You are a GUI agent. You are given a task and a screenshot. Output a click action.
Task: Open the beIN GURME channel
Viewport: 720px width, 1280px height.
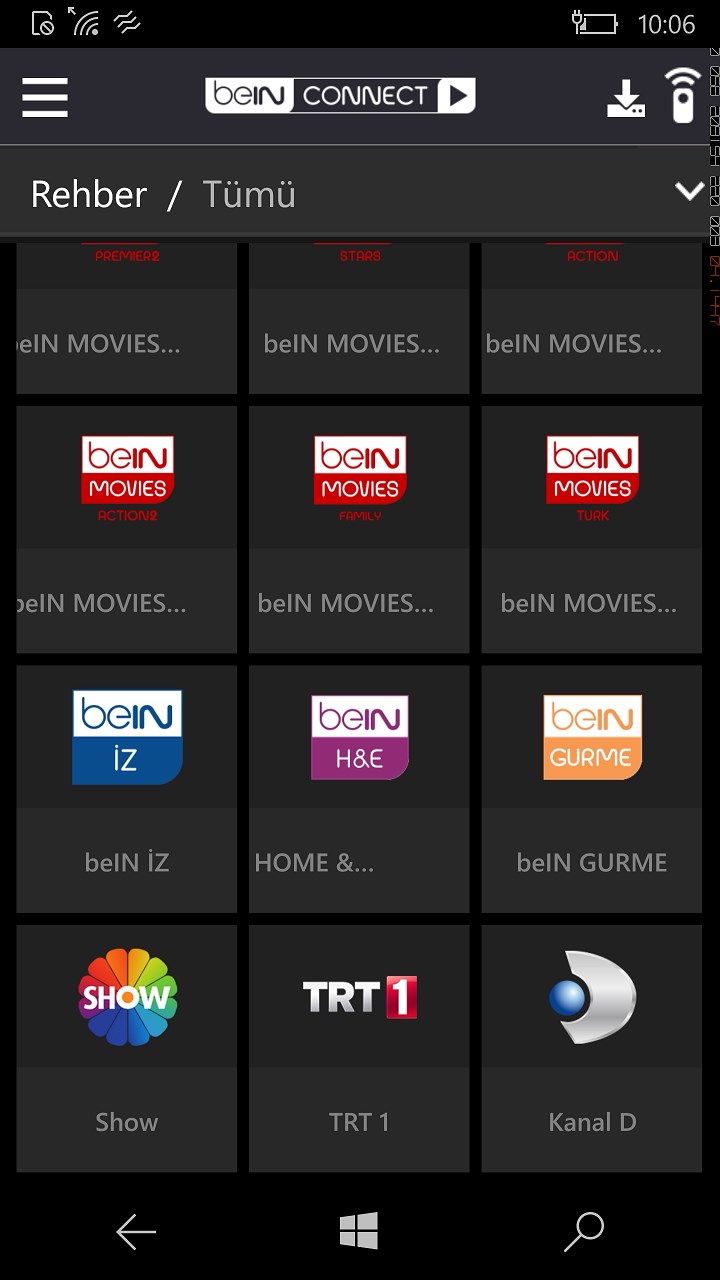tap(592, 788)
